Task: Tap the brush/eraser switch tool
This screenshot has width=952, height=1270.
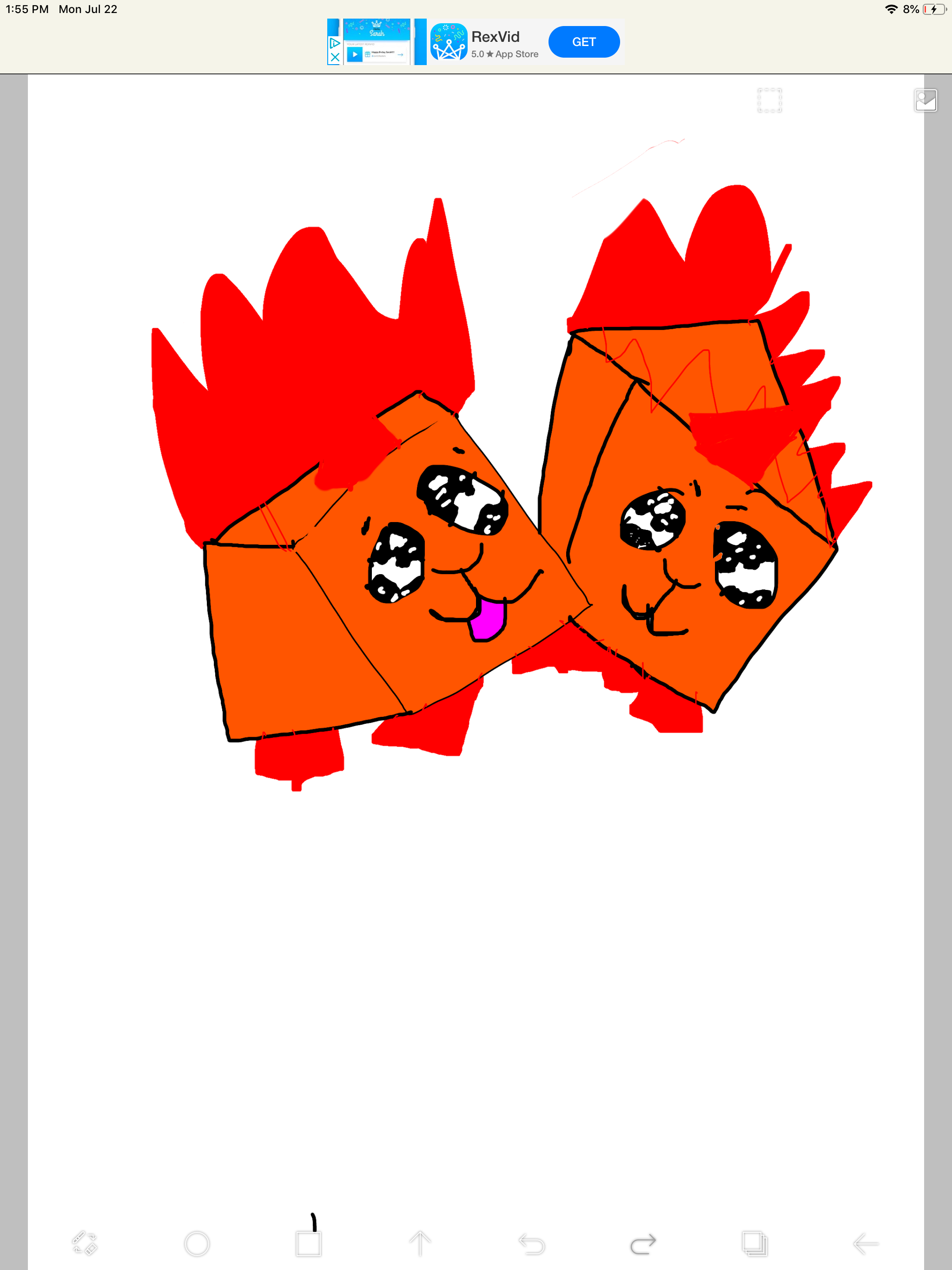Action: point(85,1244)
